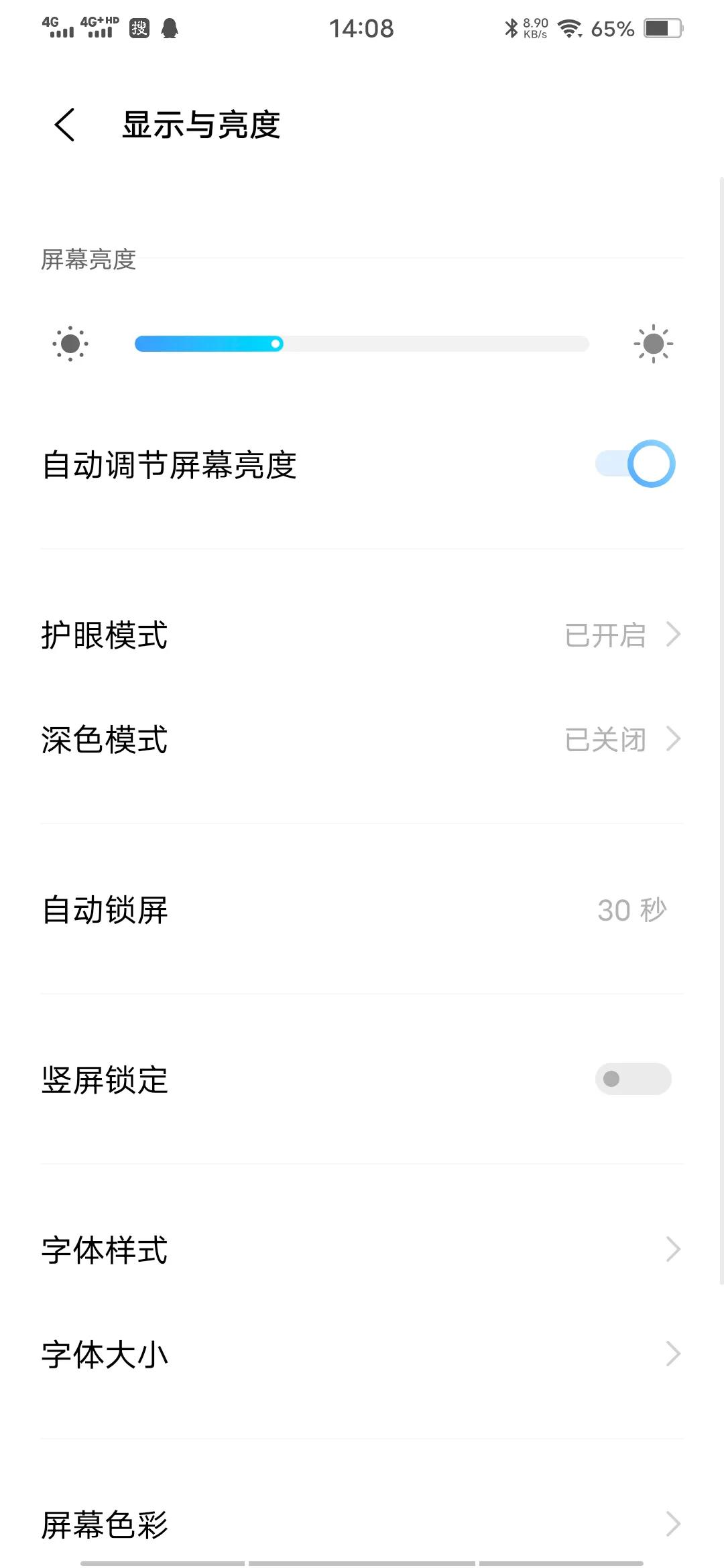Tap 已关闭 next to dark mode
The image size is (724, 1568).
605,740
